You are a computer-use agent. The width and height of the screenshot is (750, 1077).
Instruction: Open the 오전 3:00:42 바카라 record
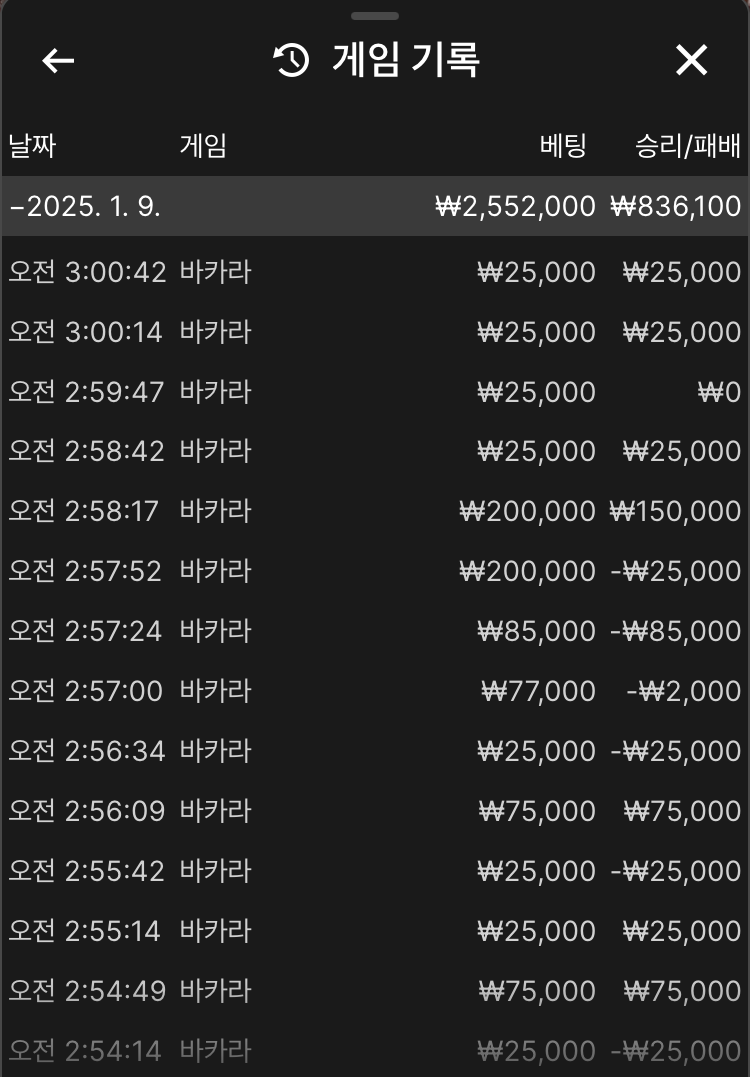(x=375, y=272)
